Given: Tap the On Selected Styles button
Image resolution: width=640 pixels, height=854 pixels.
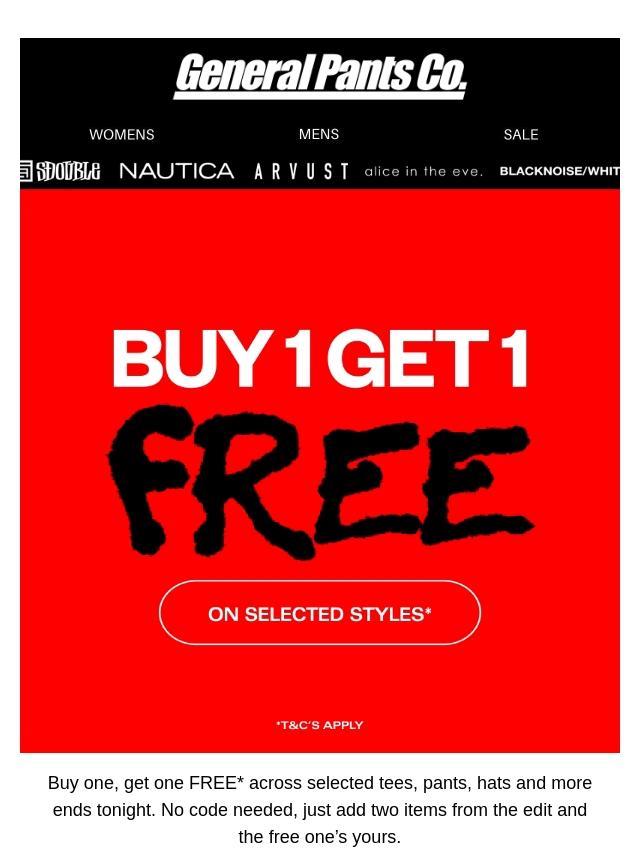Looking at the screenshot, I should point(320,613).
